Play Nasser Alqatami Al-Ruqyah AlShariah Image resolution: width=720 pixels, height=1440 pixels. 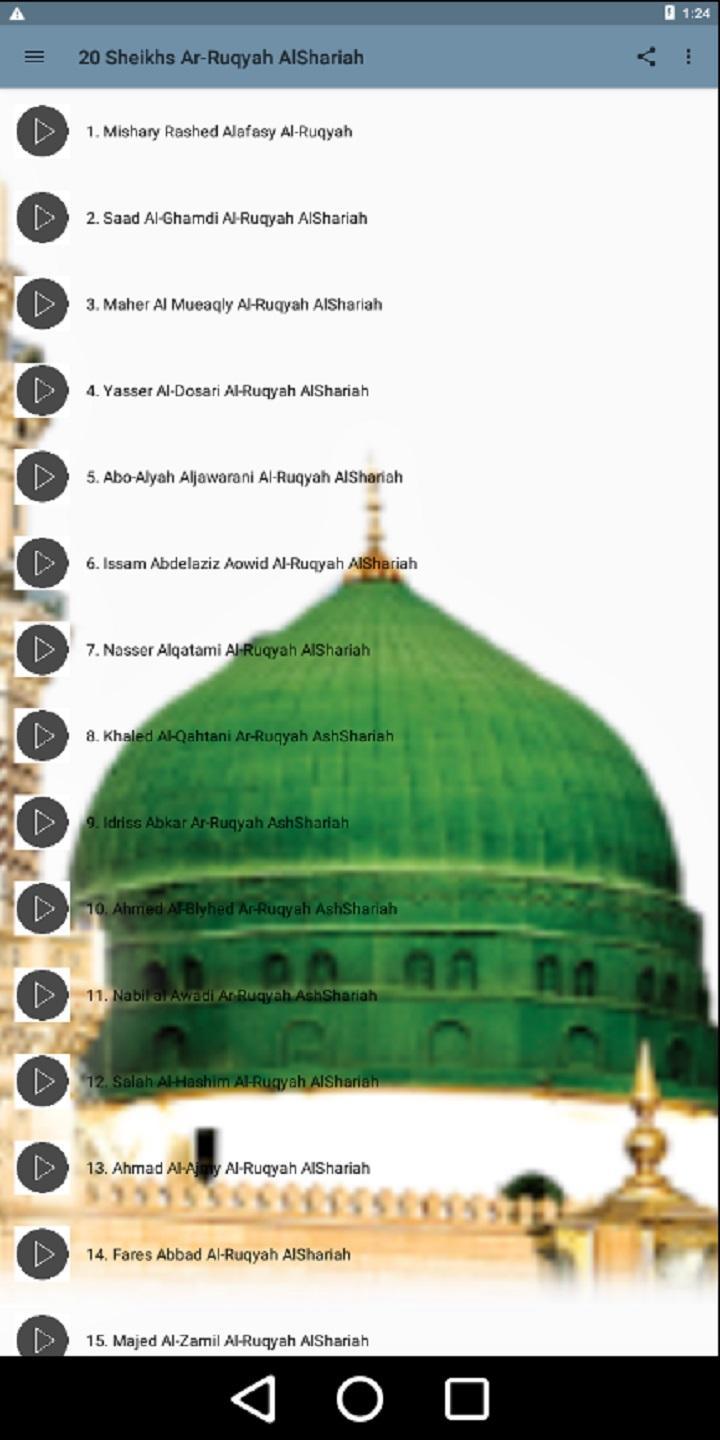point(360,649)
